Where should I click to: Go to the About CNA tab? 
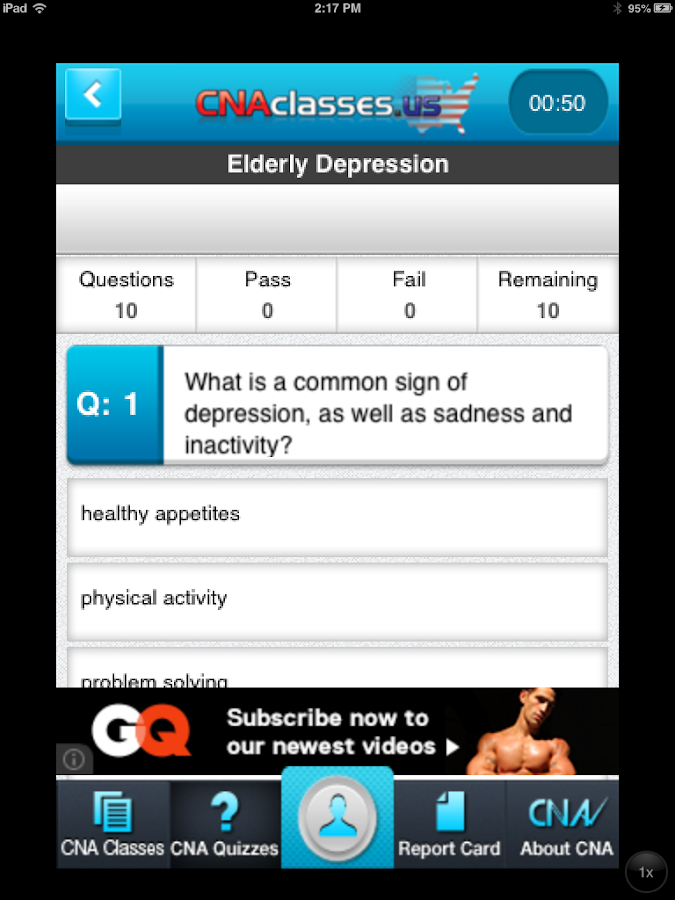pyautogui.click(x=562, y=825)
